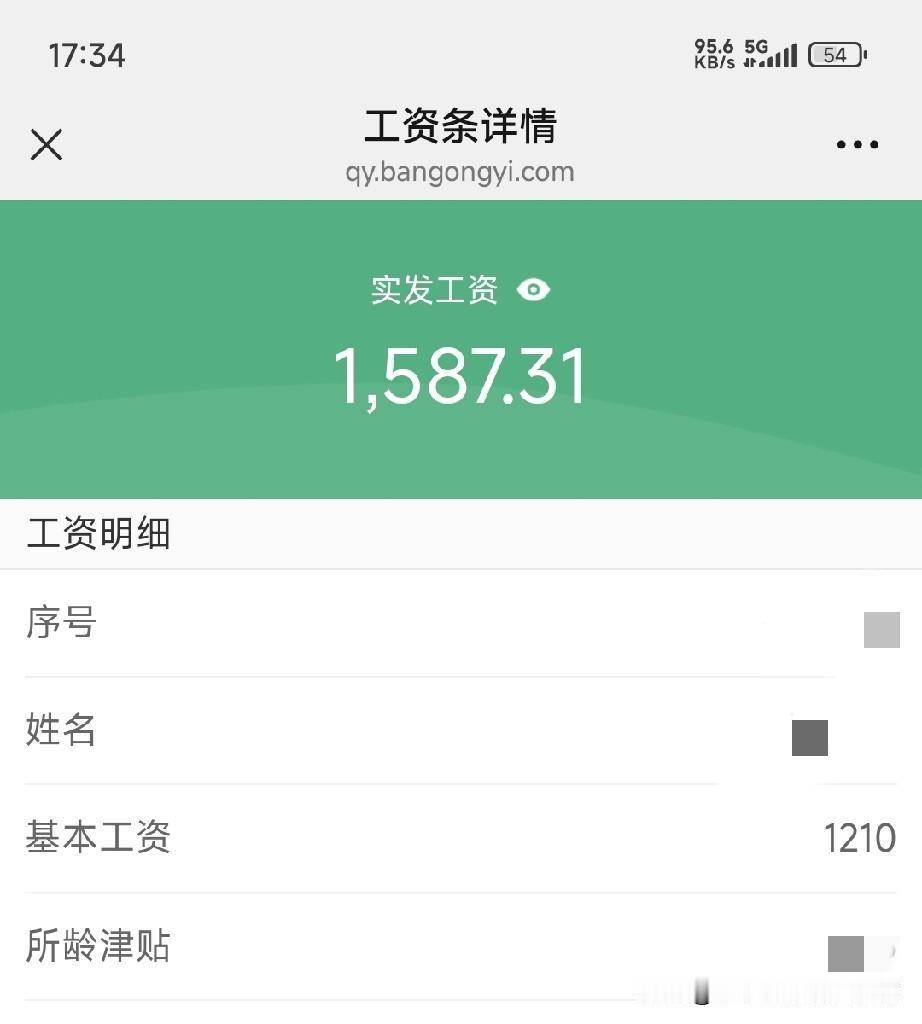Select the 工资条详情 page title
Screen dimensions: 922x1024
pyautogui.click(x=461, y=128)
